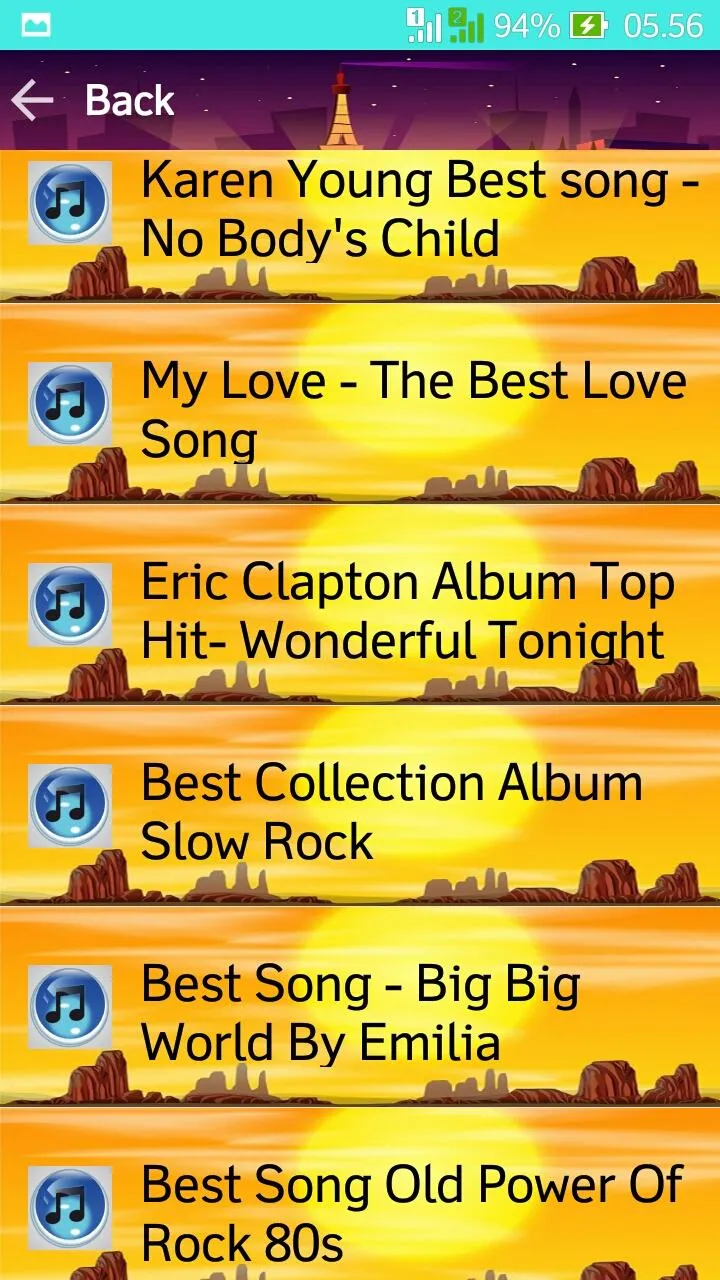720x1280 pixels.
Task: Select Eric Clapton Album Top Hit- Wonderful Tonight
Action: coord(360,604)
